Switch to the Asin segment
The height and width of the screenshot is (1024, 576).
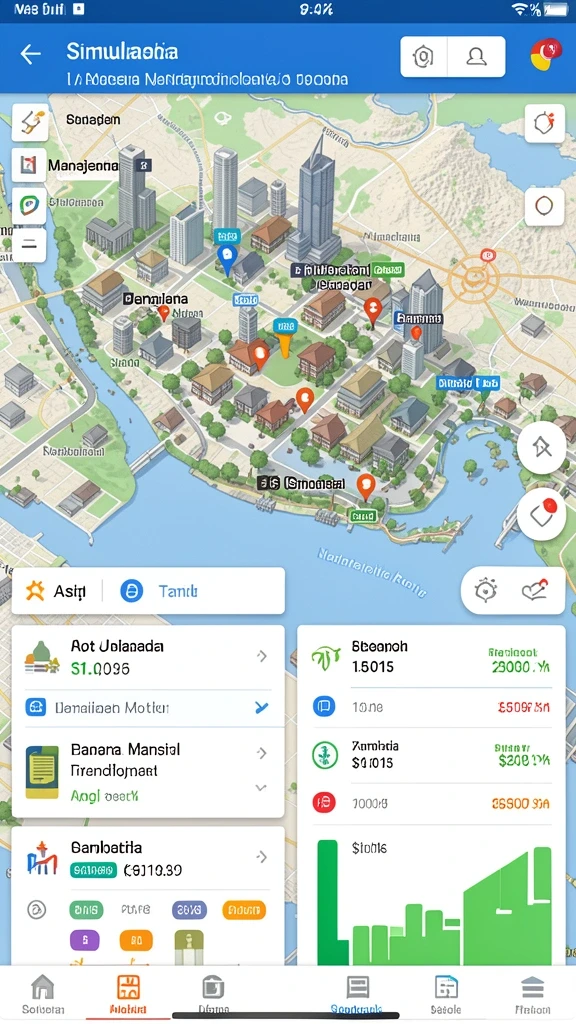57,591
